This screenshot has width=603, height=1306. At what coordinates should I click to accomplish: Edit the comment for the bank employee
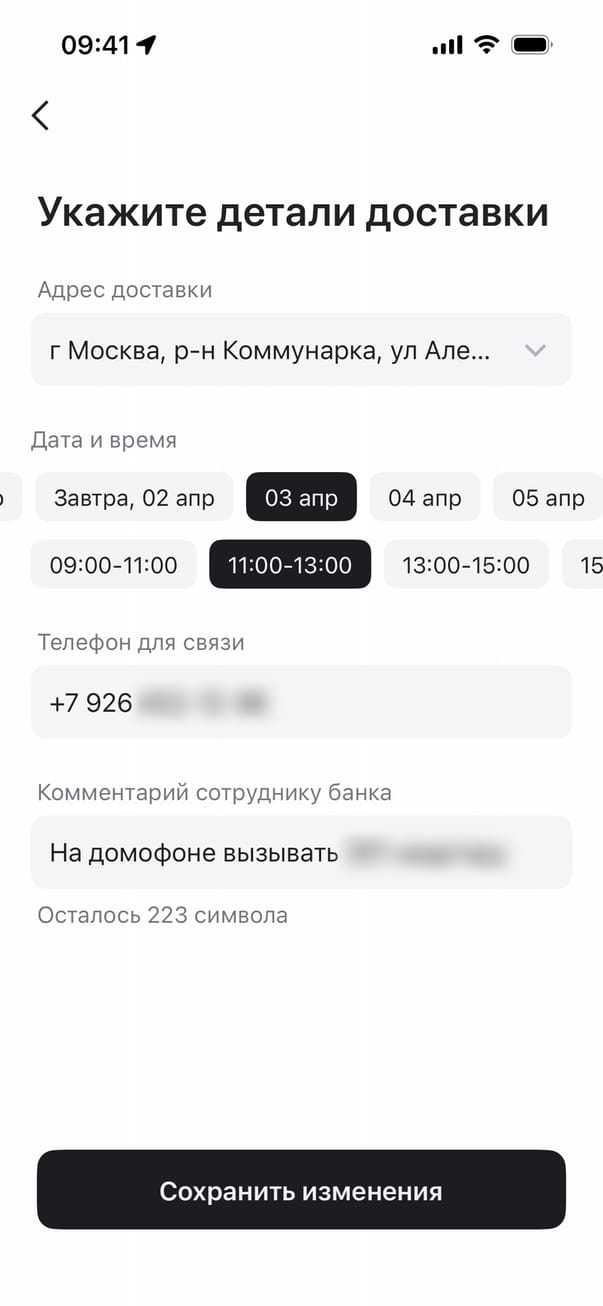(301, 852)
